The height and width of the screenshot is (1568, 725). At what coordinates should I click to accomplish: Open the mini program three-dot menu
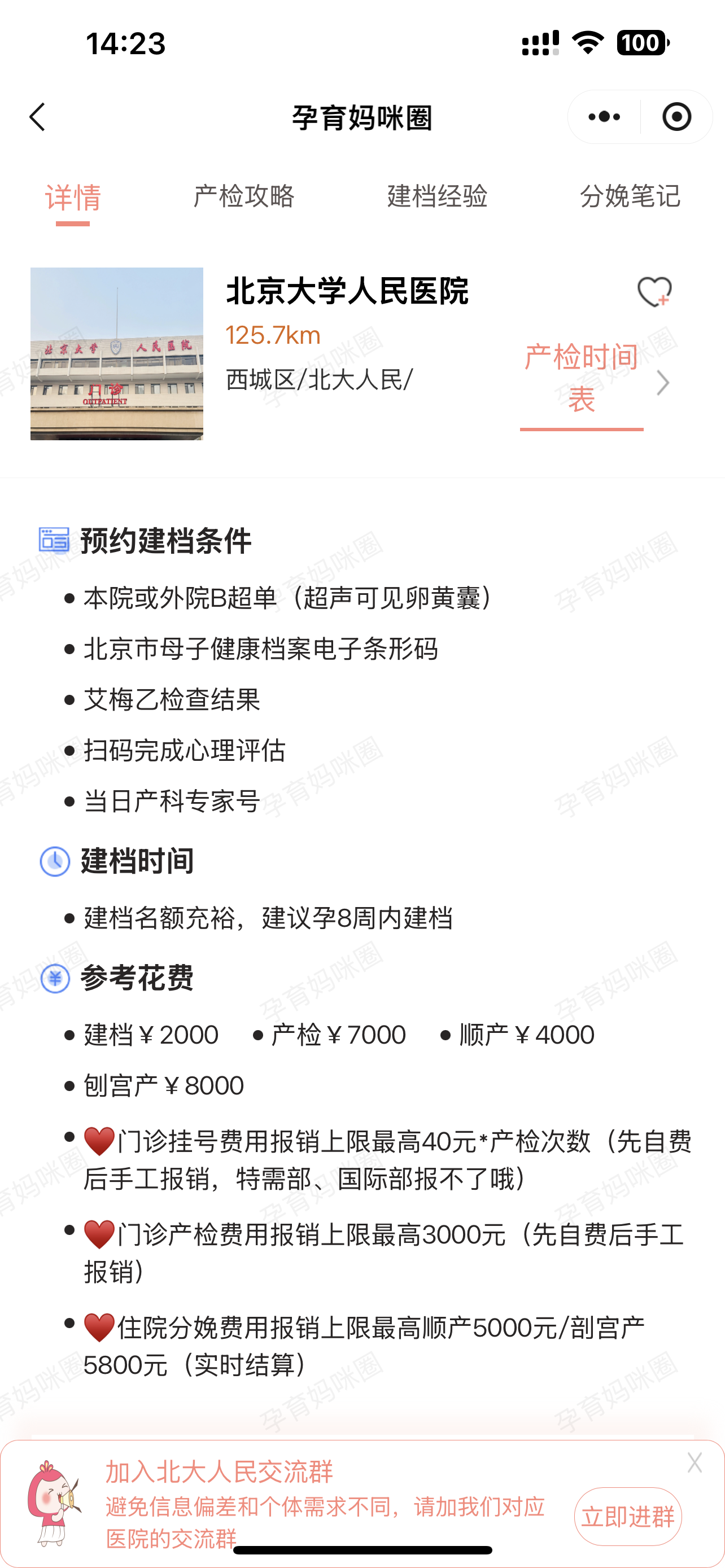click(604, 117)
